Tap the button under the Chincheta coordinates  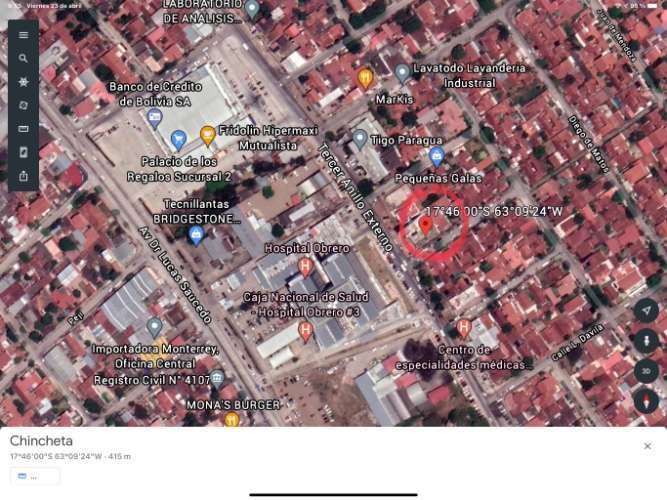pos(35,476)
